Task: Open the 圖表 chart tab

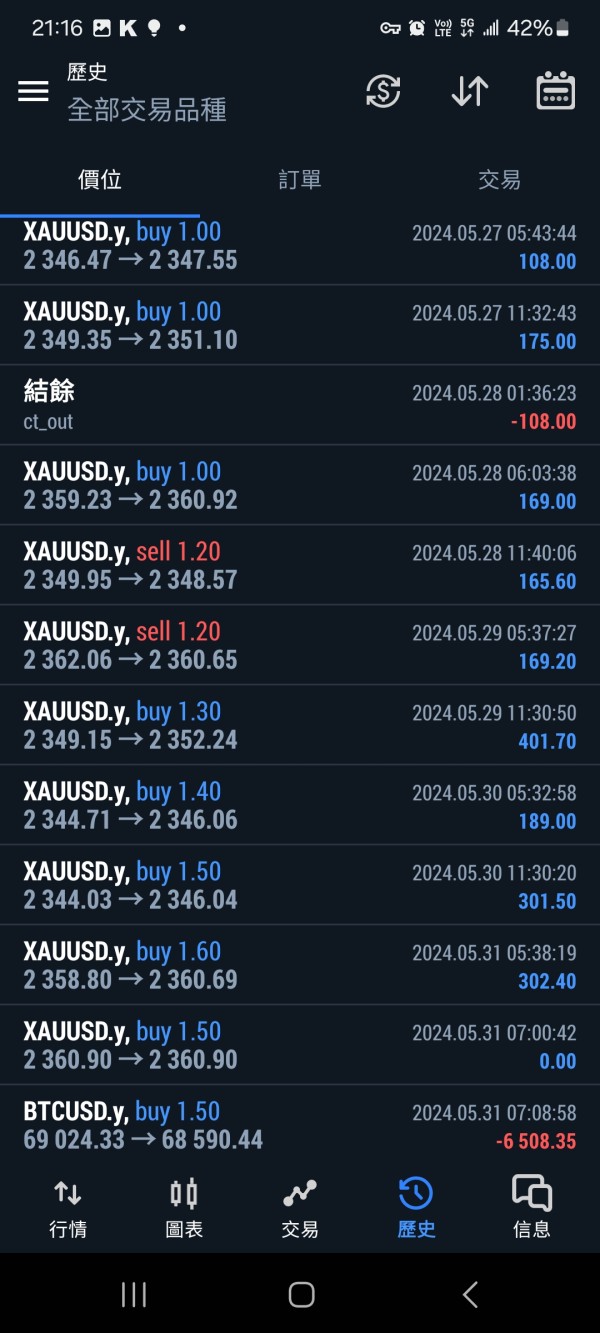Action: [x=184, y=1209]
